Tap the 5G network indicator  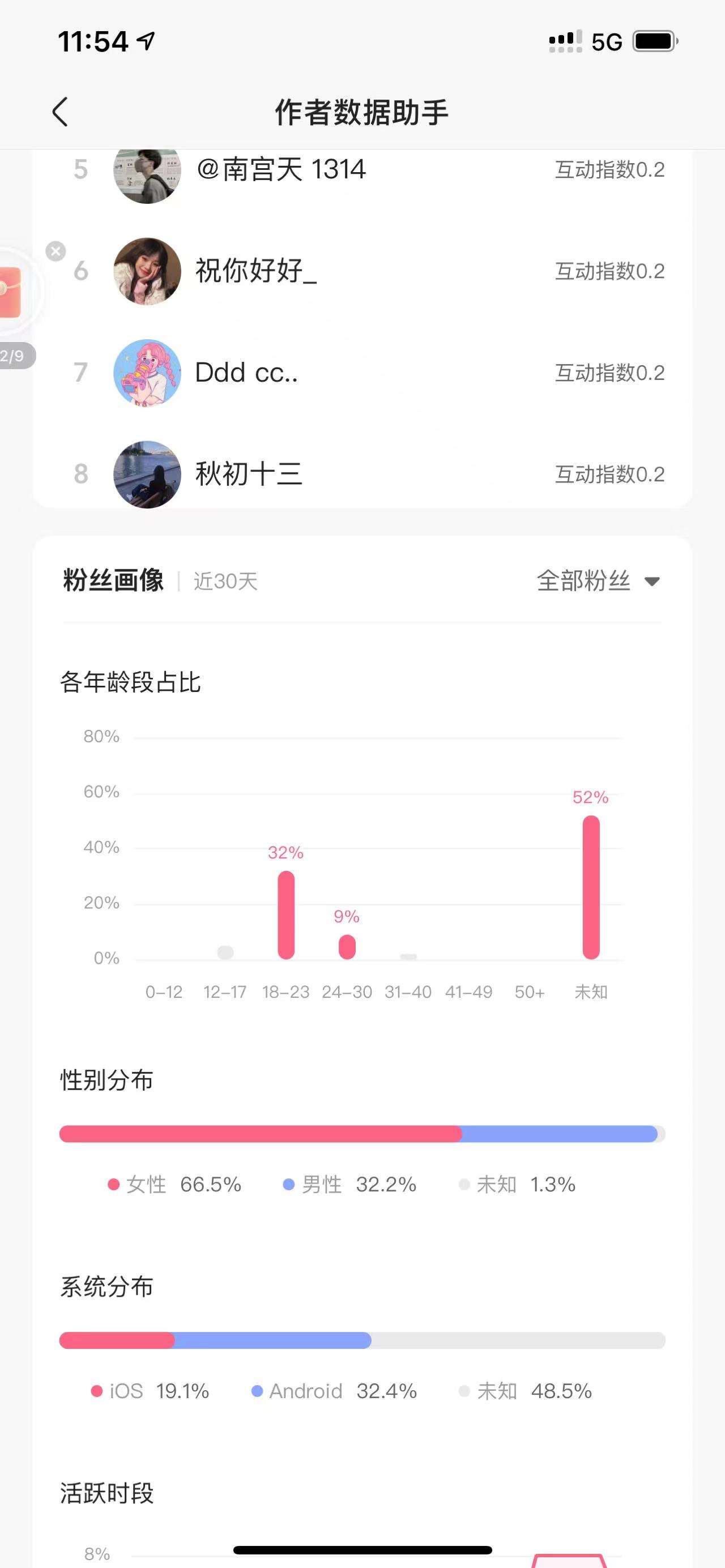click(606, 41)
